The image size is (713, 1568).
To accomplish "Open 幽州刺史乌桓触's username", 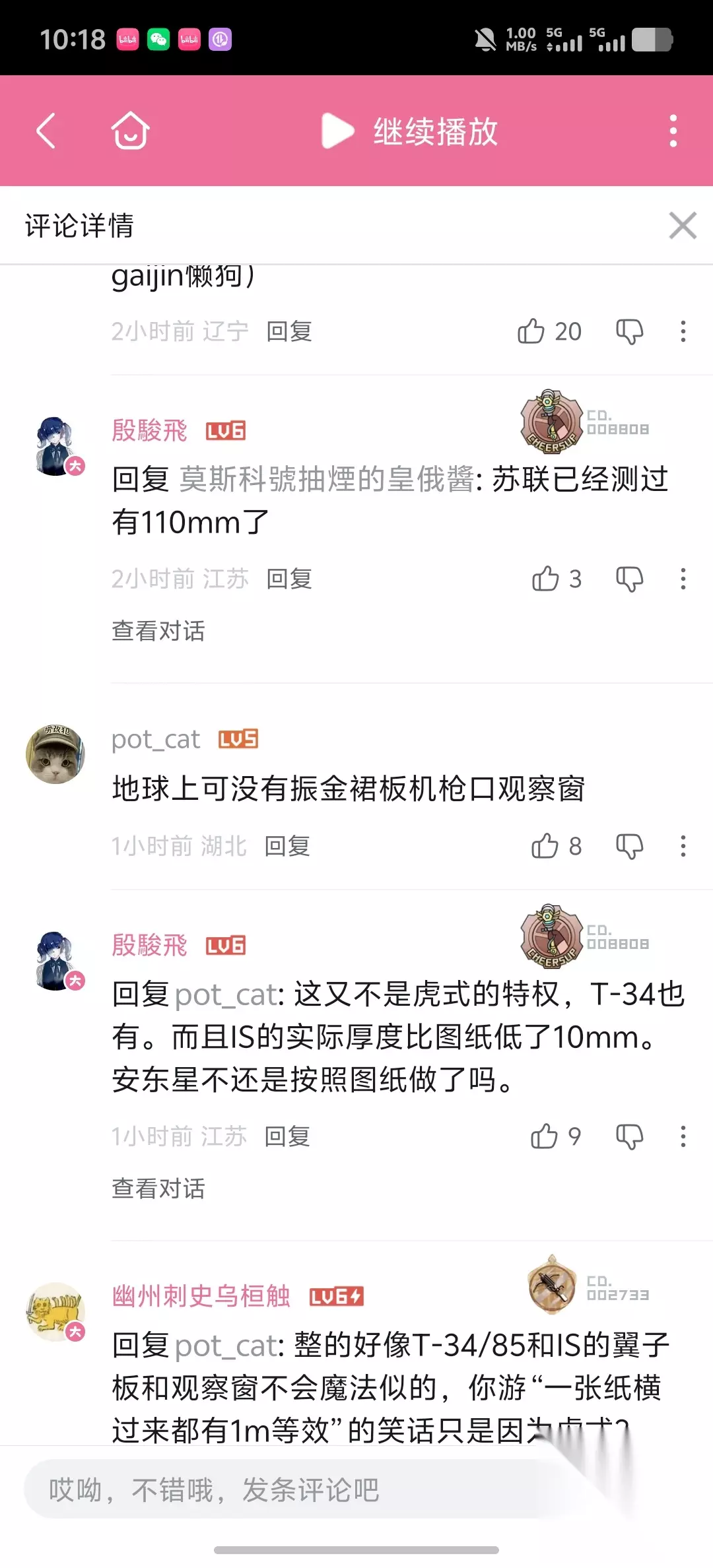I will click(201, 1296).
